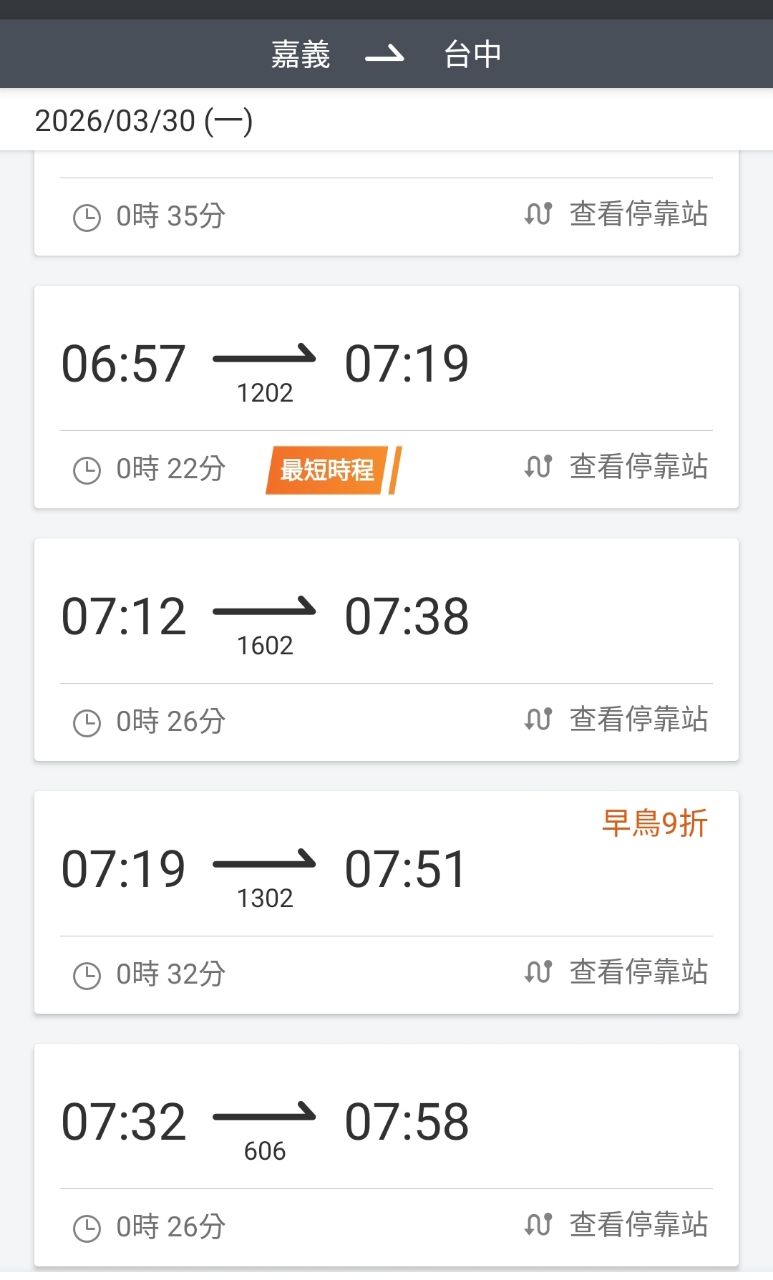The image size is (773, 1280).
Task: Open 查看停靠站 for train 1302
Action: click(x=637, y=972)
